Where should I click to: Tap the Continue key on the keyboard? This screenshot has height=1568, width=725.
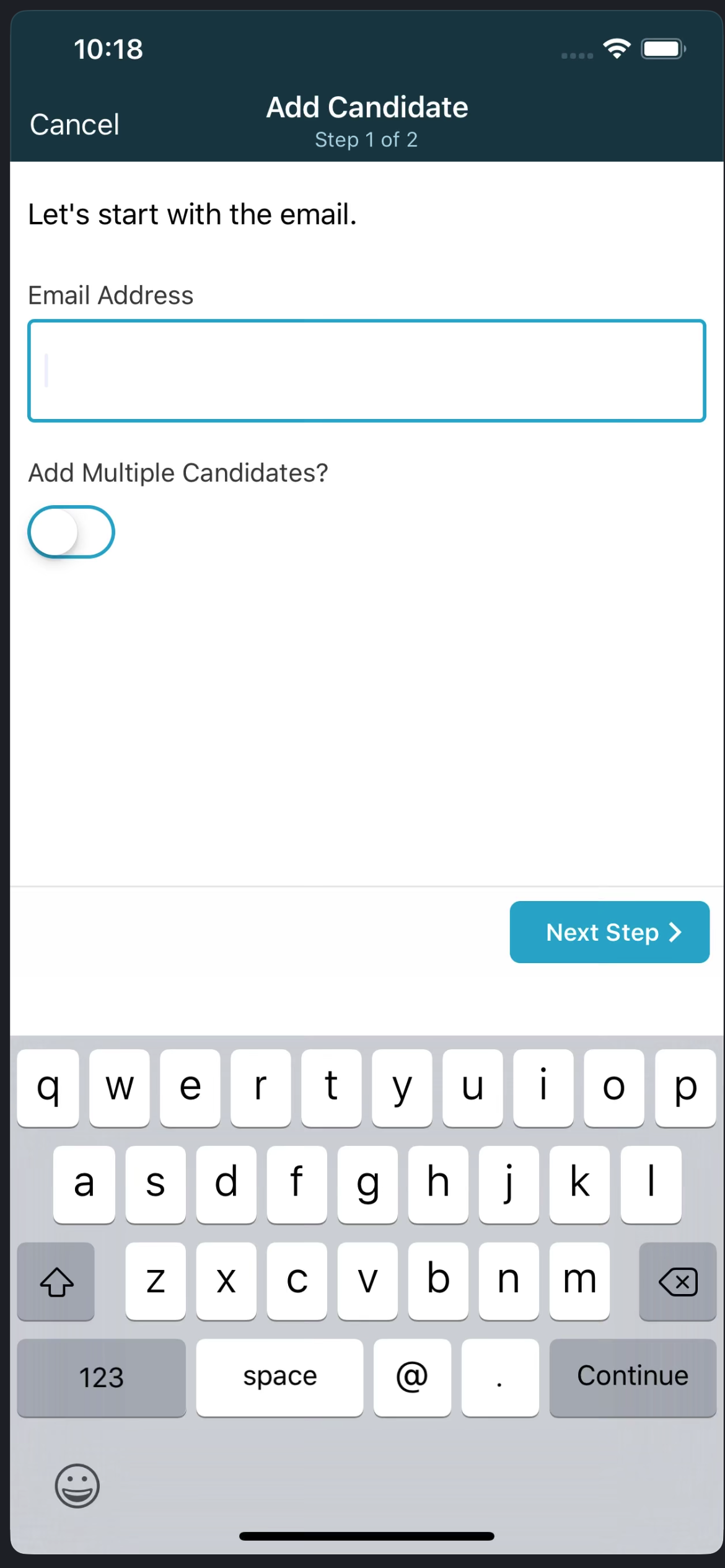click(x=633, y=1377)
